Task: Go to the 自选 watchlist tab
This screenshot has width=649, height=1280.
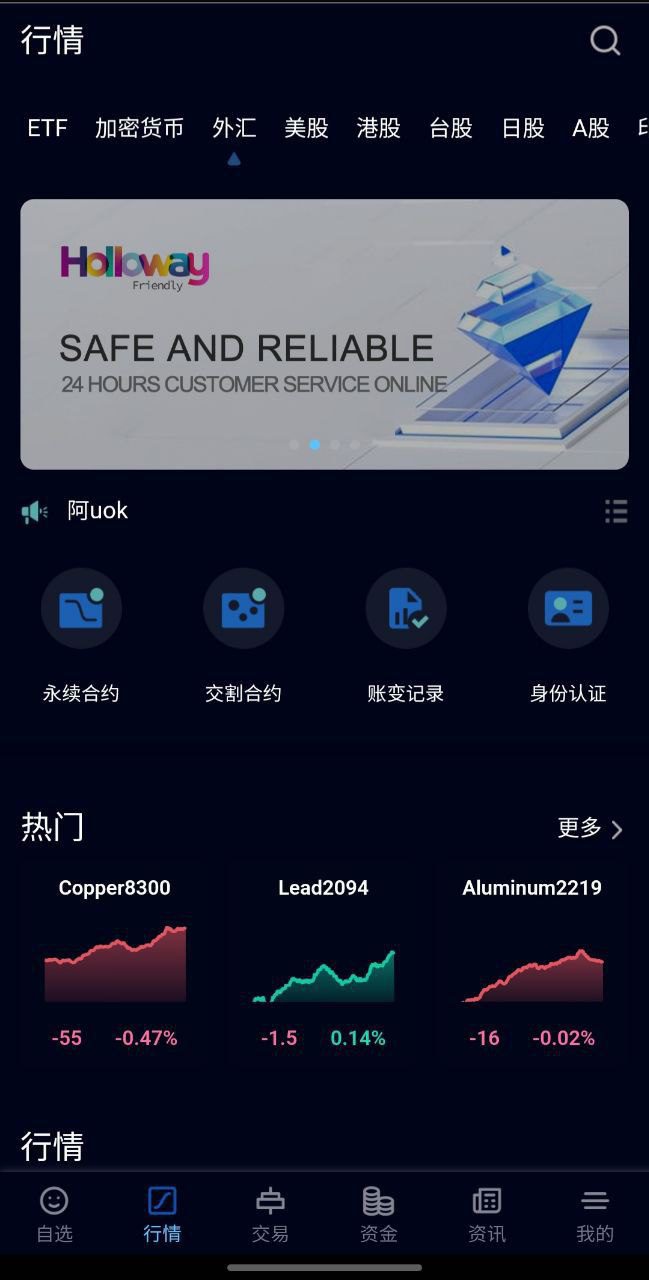Action: point(54,1213)
